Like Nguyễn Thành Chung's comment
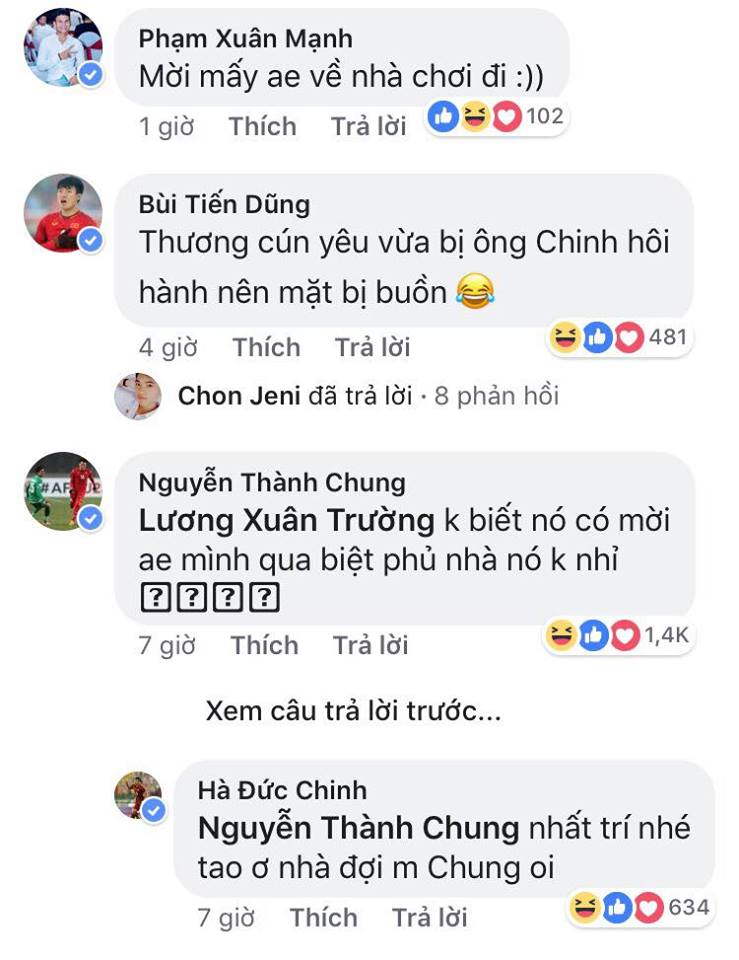The width and height of the screenshot is (739, 960). [264, 645]
